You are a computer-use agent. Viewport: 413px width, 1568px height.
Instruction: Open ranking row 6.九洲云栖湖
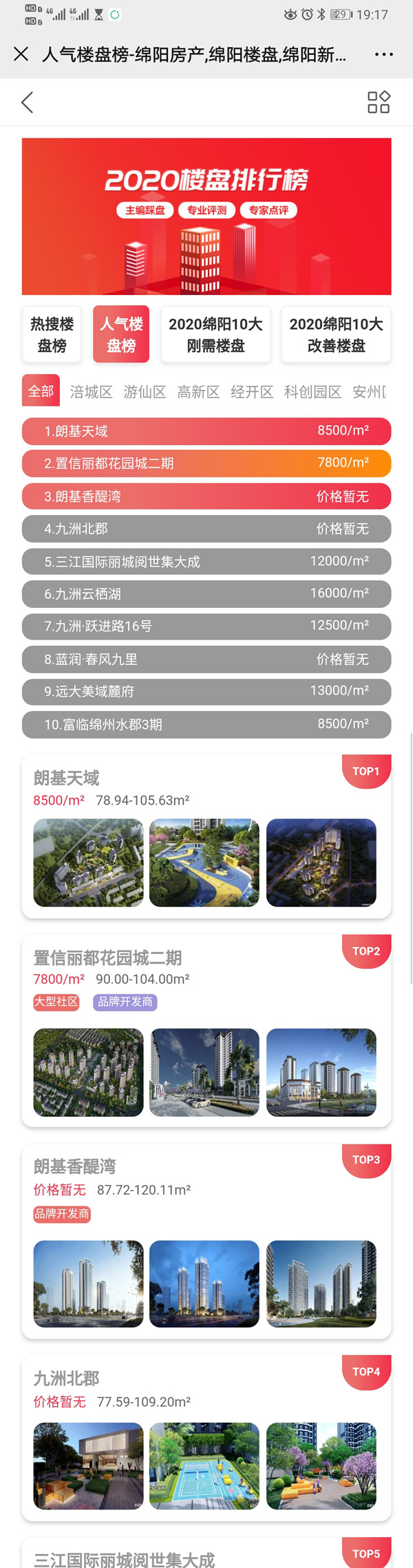click(206, 594)
